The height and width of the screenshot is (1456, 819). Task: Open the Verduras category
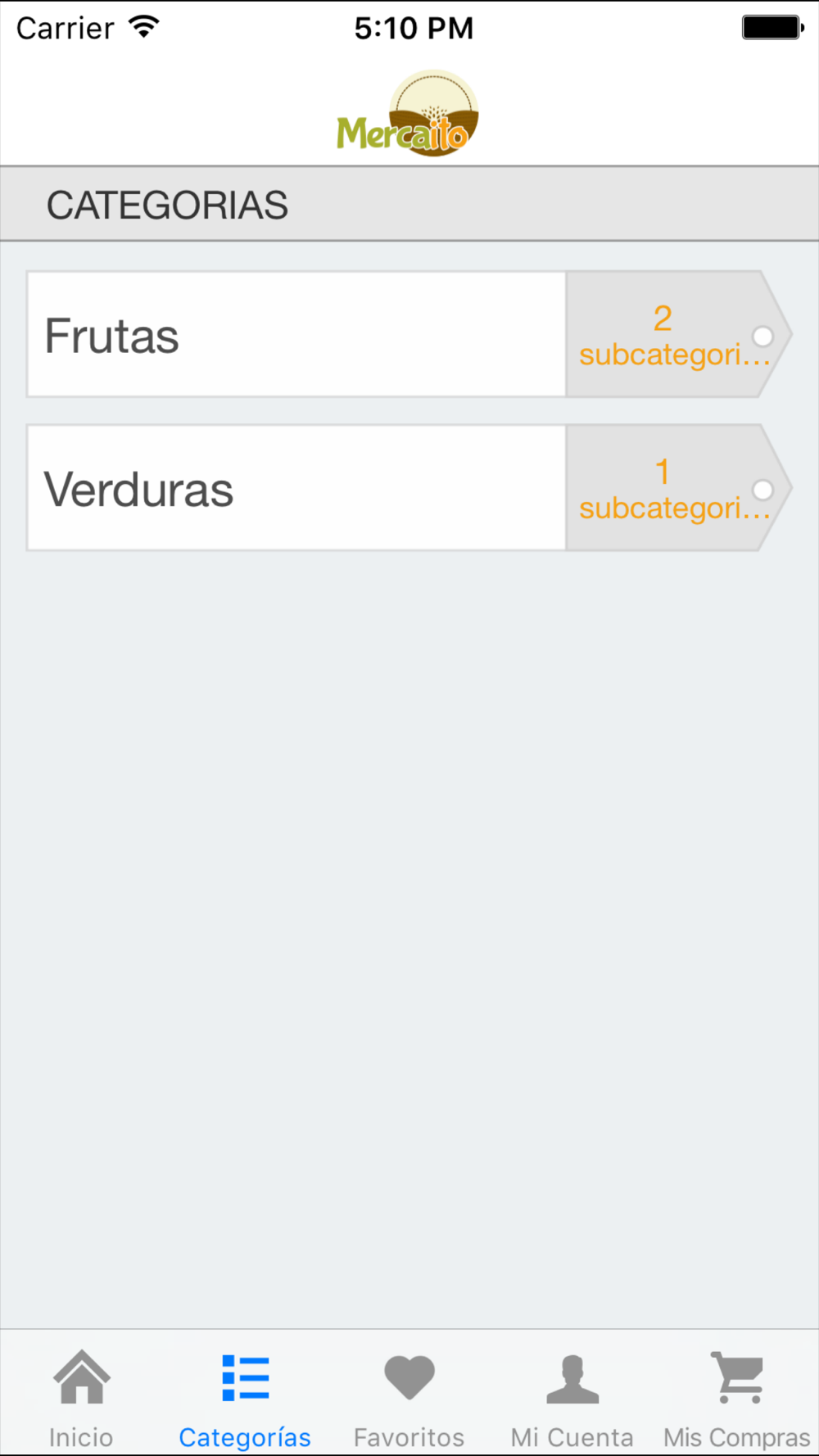point(296,489)
